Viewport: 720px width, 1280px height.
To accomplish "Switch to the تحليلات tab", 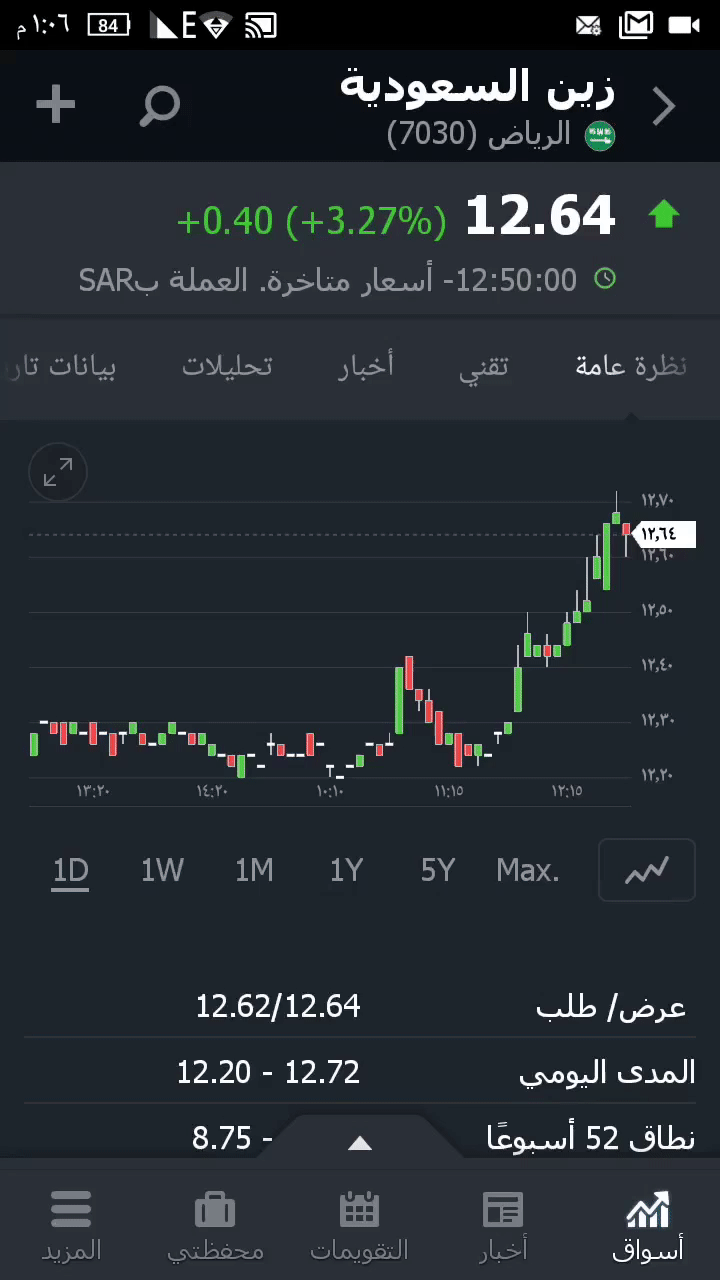I will pyautogui.click(x=227, y=367).
